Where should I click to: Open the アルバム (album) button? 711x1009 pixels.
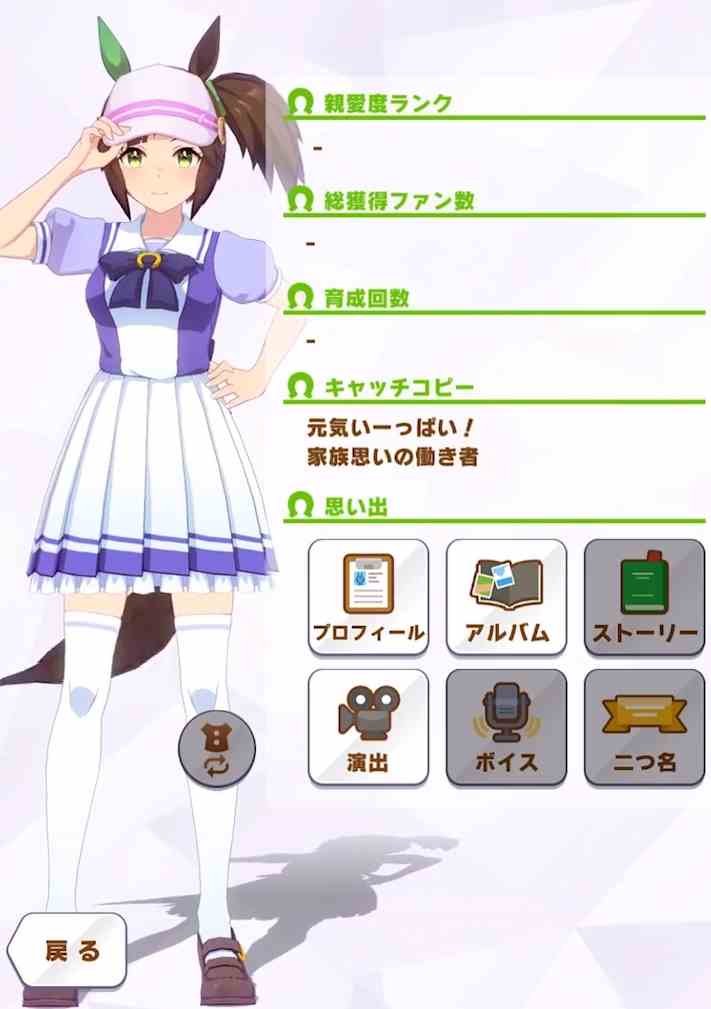(x=506, y=597)
